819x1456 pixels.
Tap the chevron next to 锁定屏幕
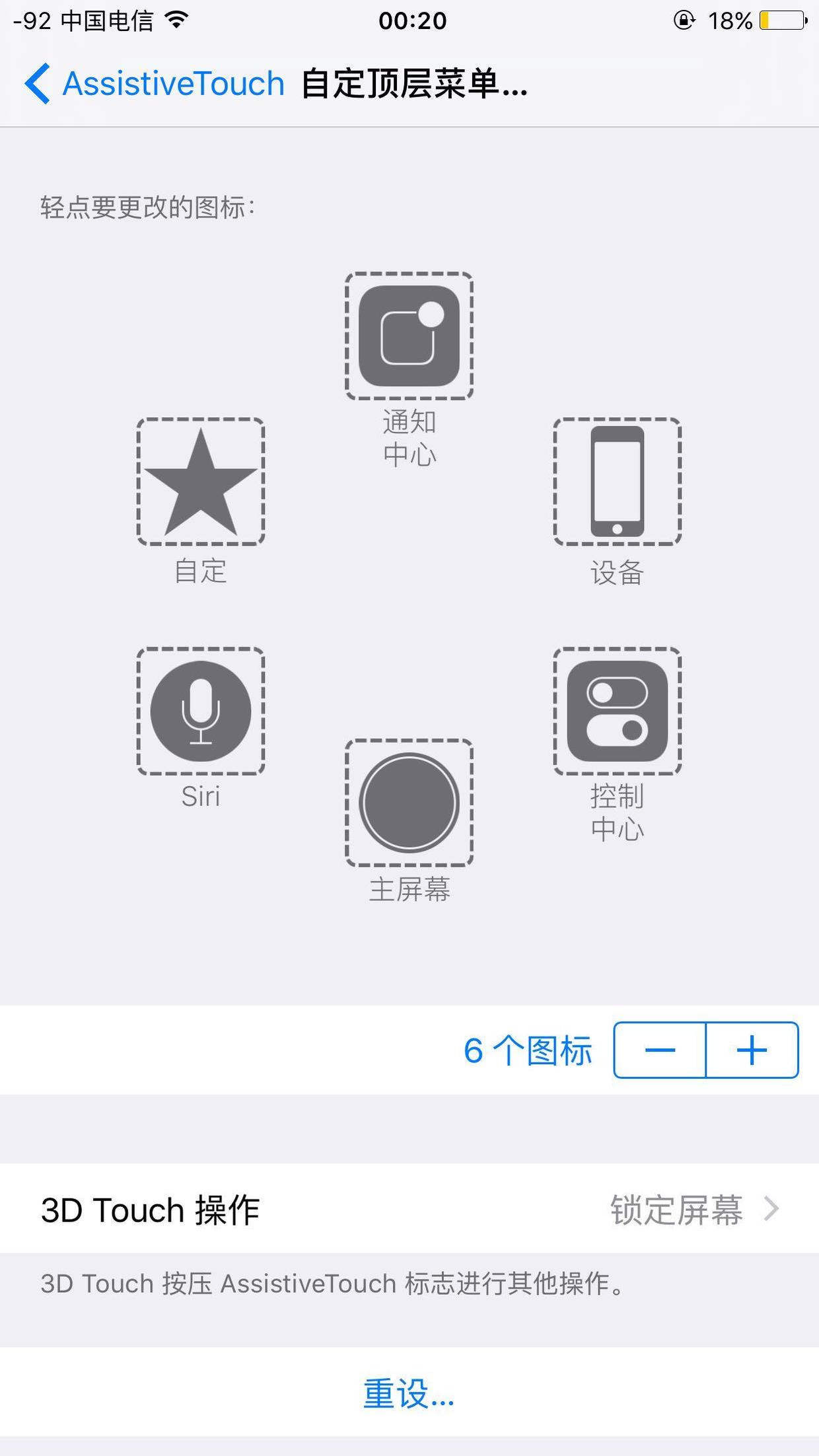tap(773, 1210)
